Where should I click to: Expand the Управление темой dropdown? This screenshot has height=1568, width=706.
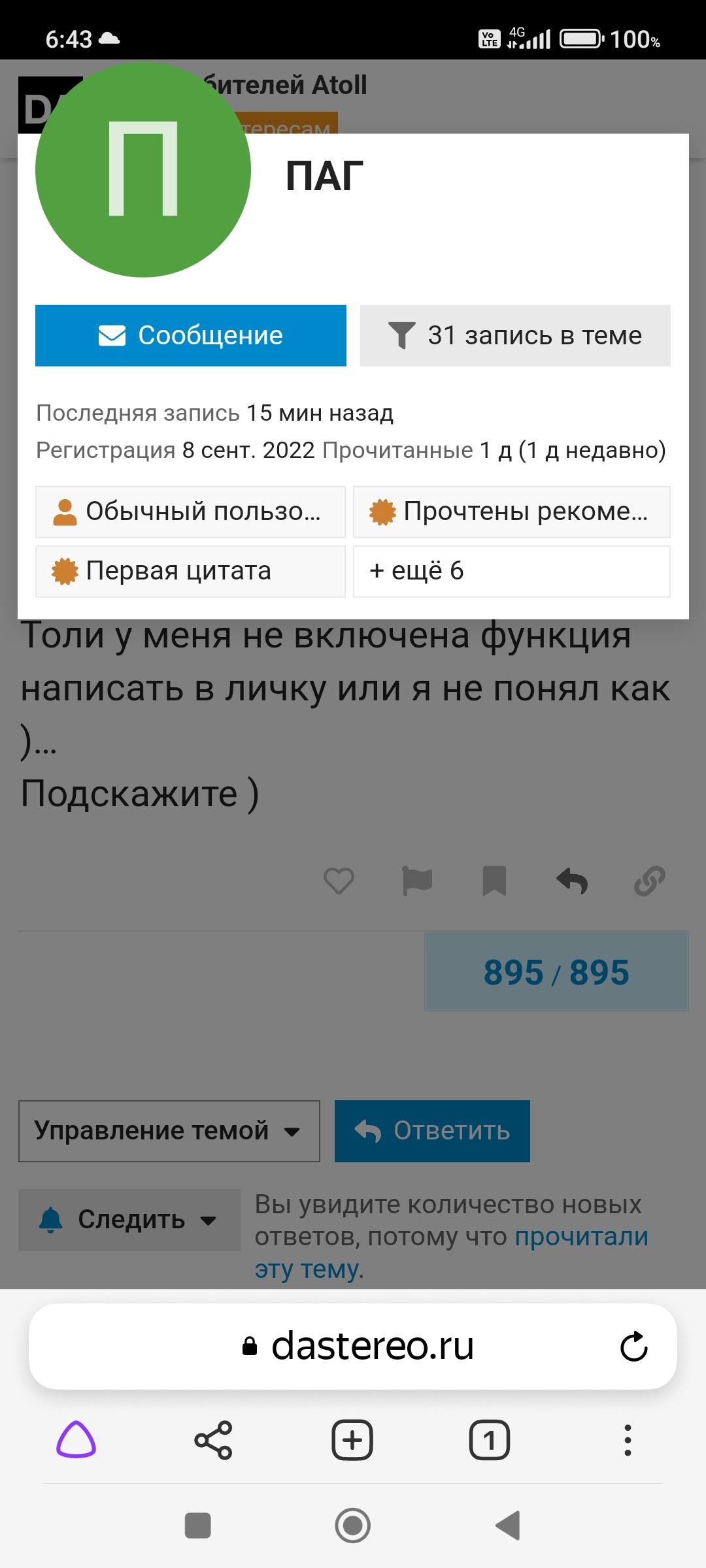pos(169,1131)
